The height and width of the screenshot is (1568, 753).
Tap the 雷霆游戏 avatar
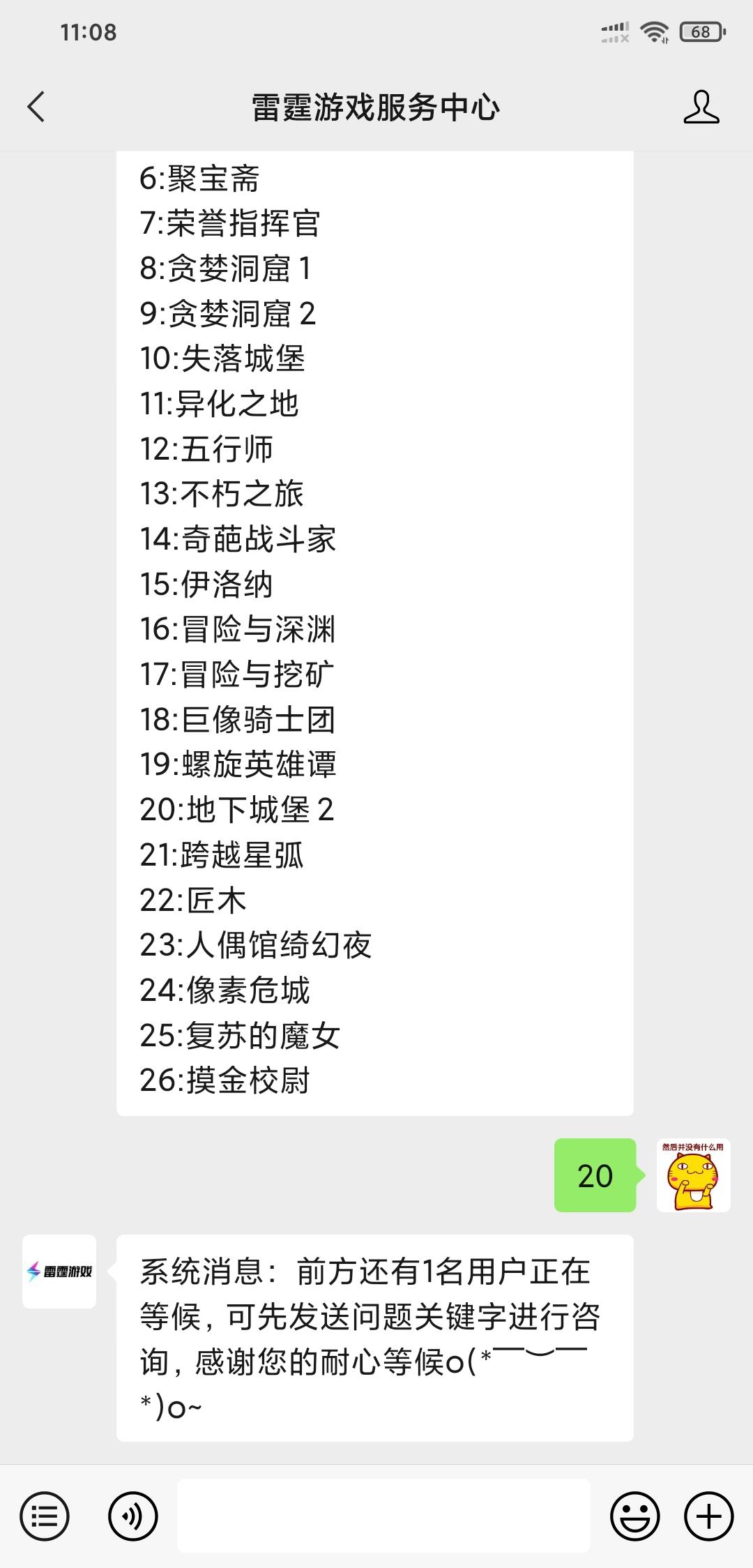pos(59,1272)
